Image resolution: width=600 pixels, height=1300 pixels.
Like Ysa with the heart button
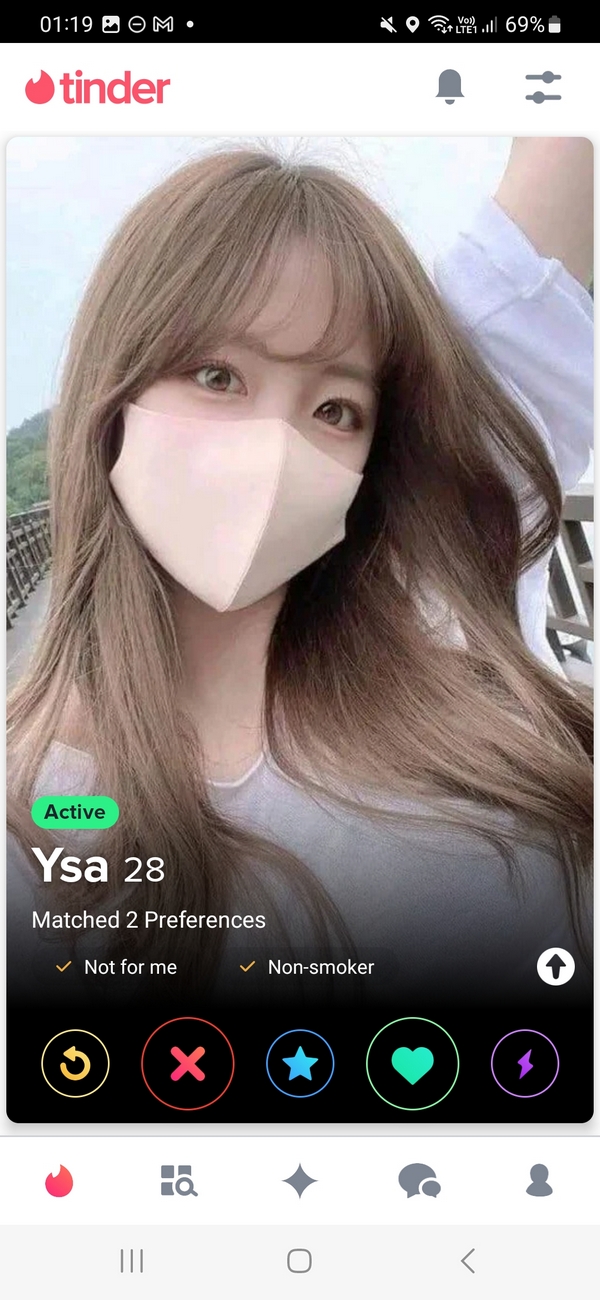(412, 1065)
